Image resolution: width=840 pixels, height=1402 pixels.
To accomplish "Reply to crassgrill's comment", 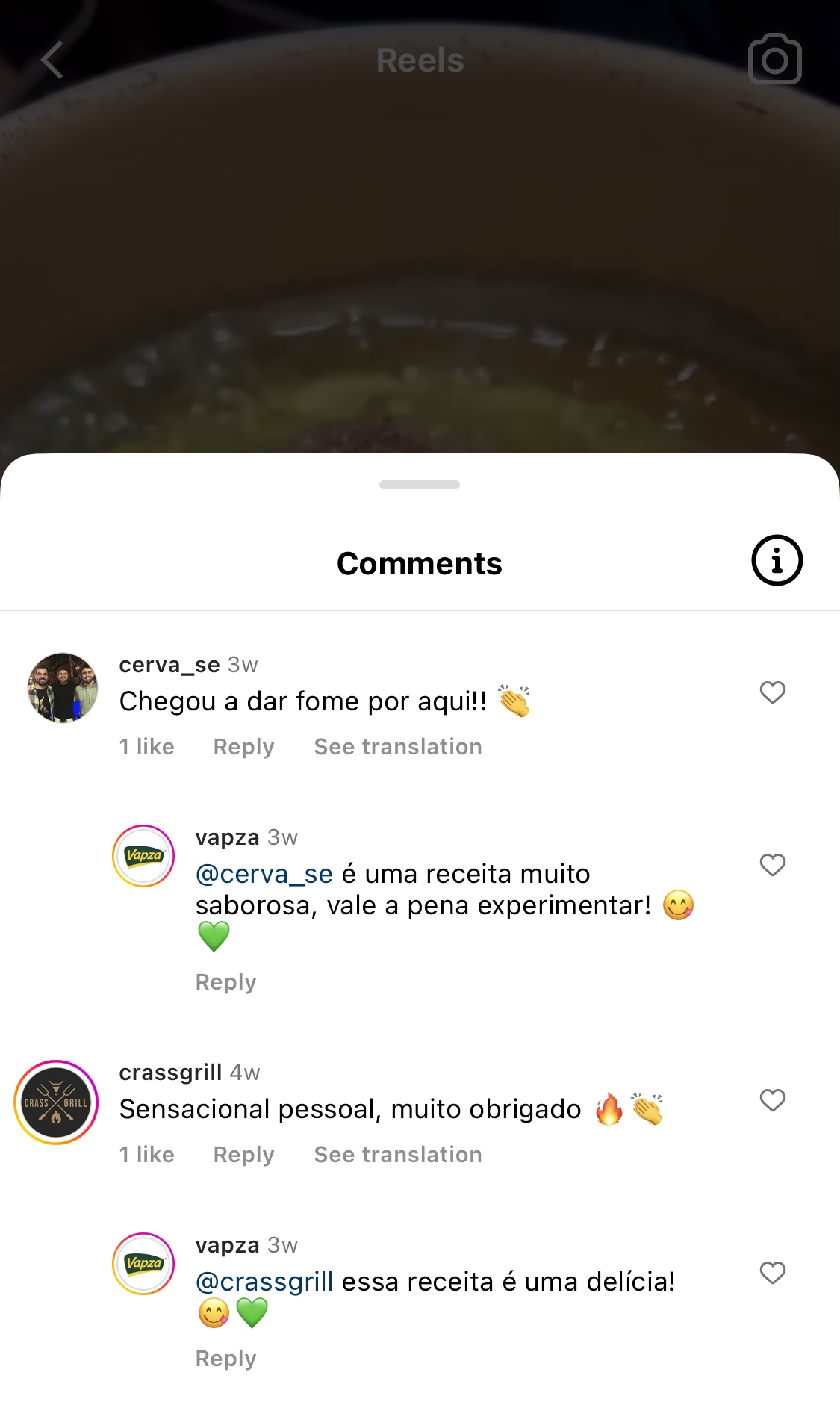I will [x=243, y=1155].
